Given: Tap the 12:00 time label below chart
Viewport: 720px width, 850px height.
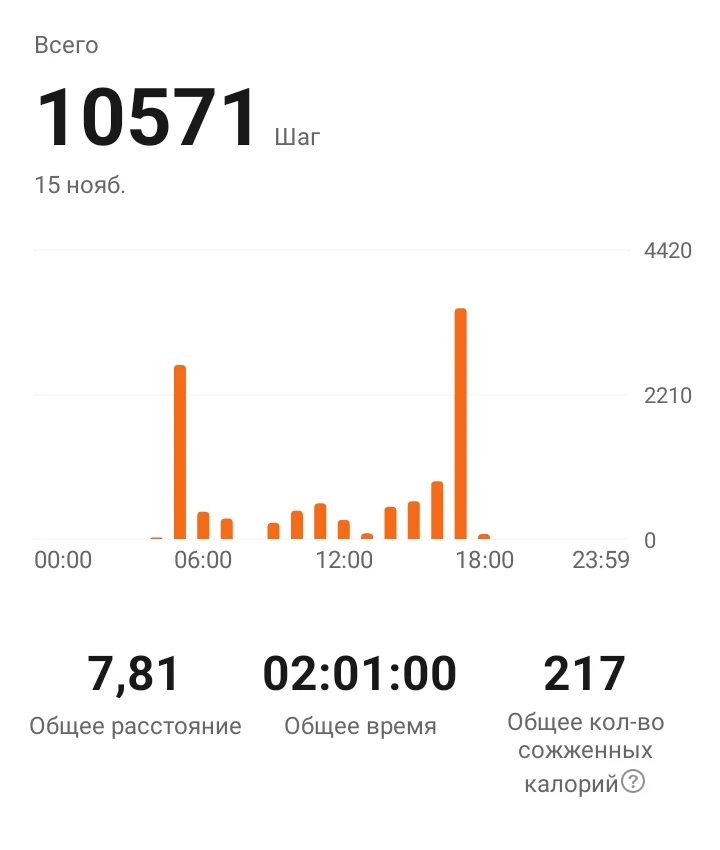Looking at the screenshot, I should click(x=346, y=561).
